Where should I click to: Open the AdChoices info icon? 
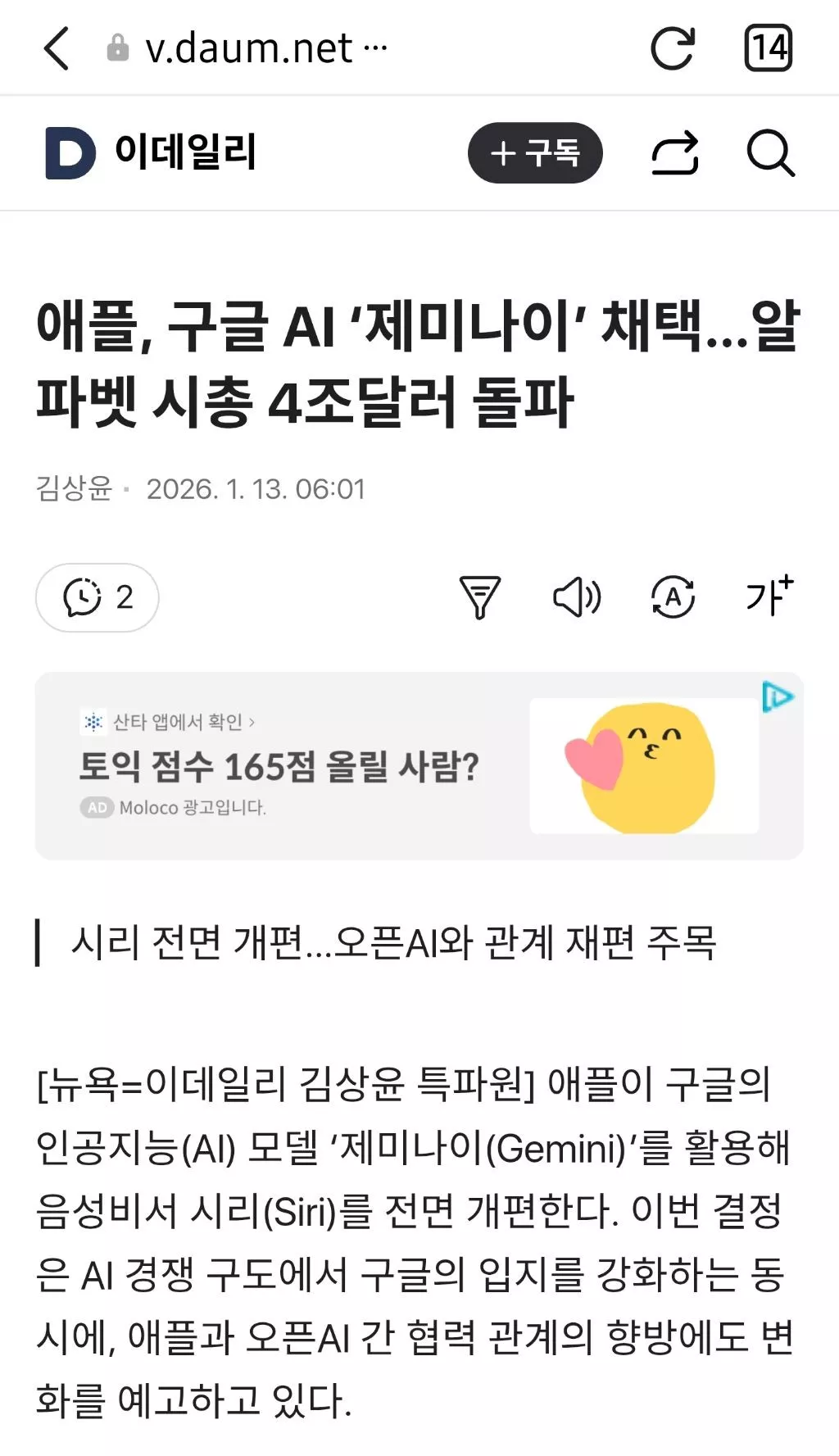point(777,697)
